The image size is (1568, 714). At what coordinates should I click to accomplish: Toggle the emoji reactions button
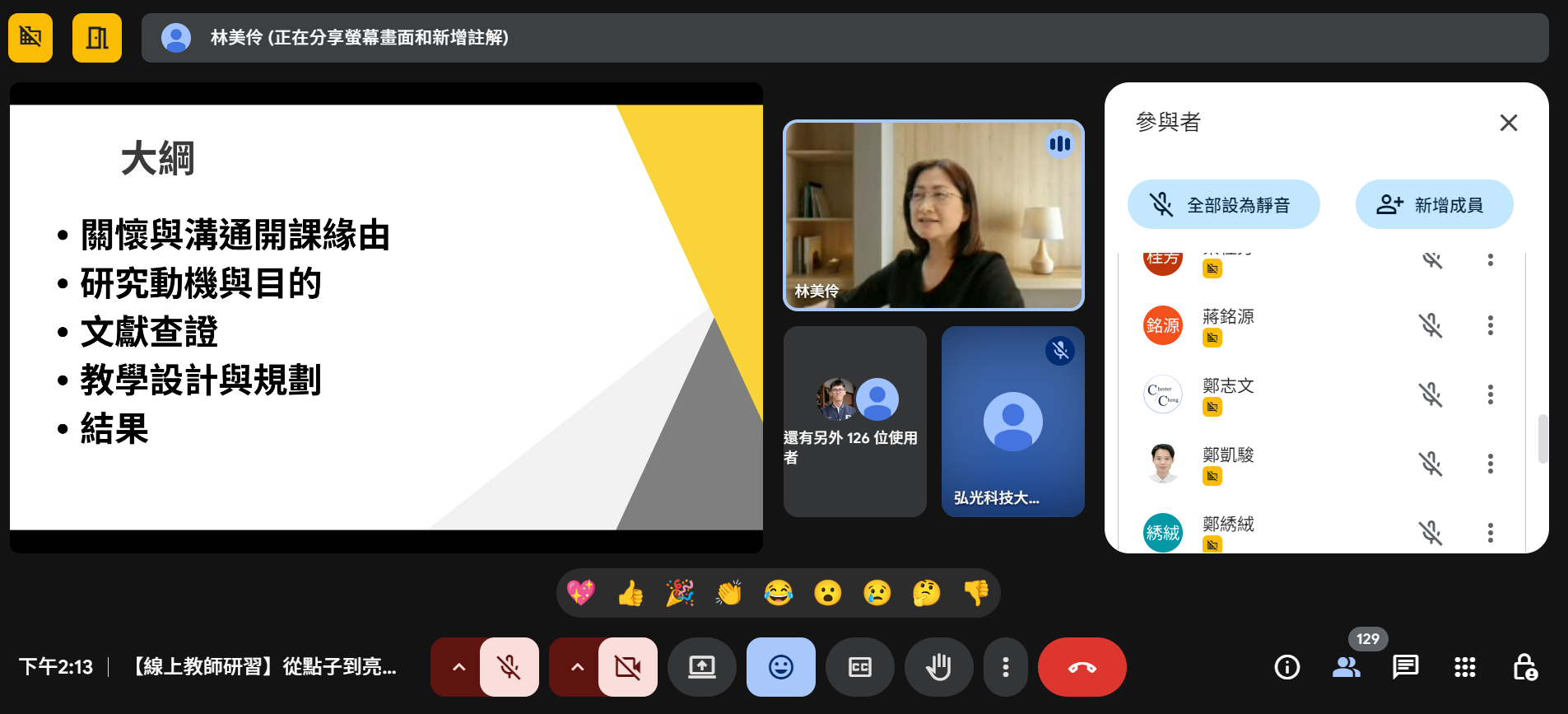pyautogui.click(x=780, y=667)
